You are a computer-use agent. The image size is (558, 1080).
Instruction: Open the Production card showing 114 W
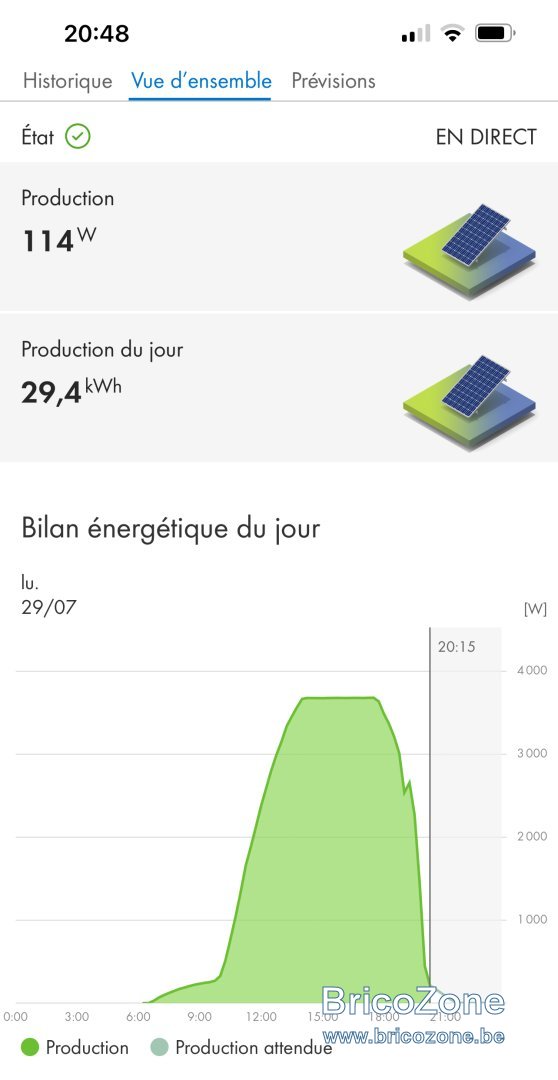pos(279,237)
